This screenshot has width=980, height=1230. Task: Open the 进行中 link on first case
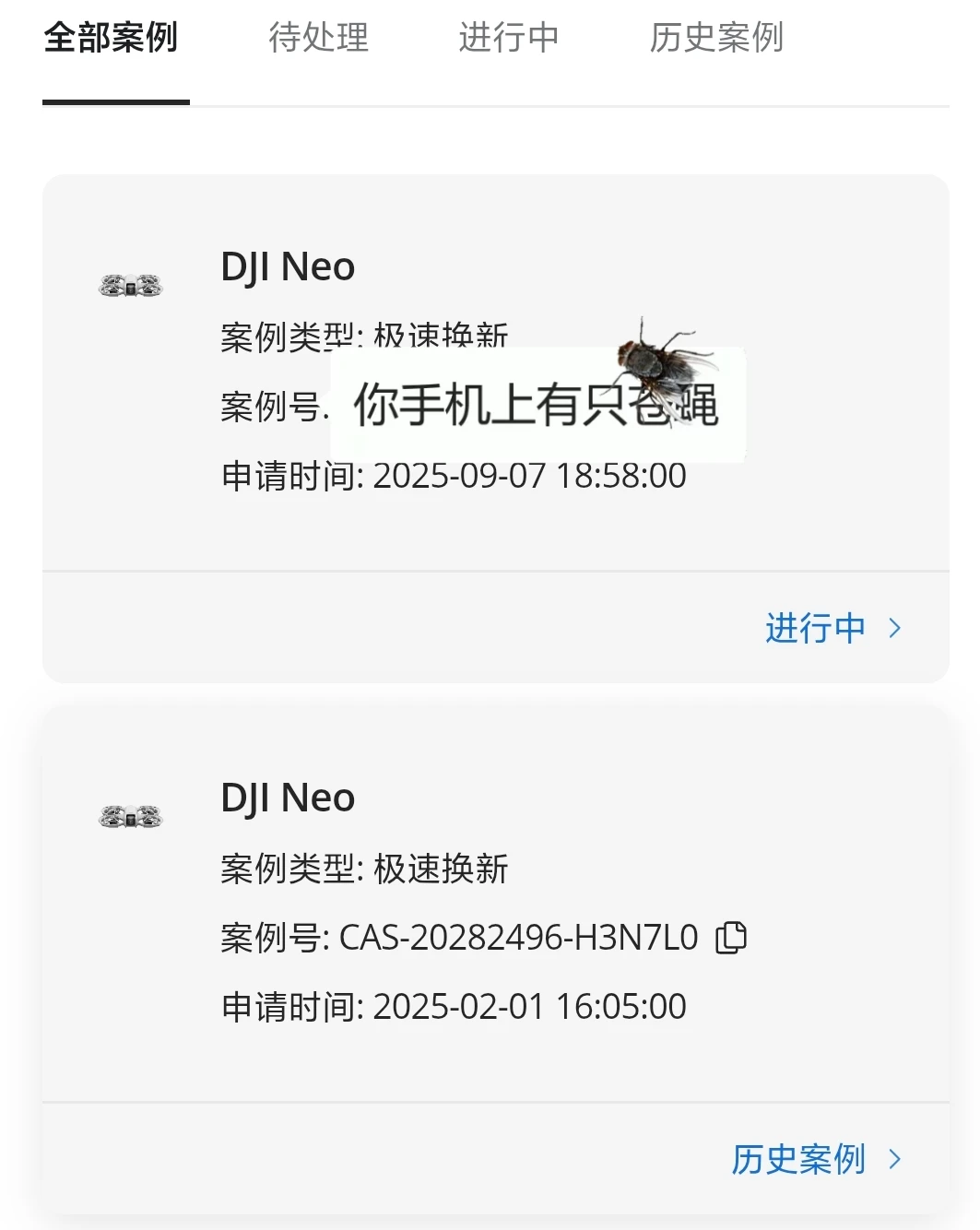point(832,629)
